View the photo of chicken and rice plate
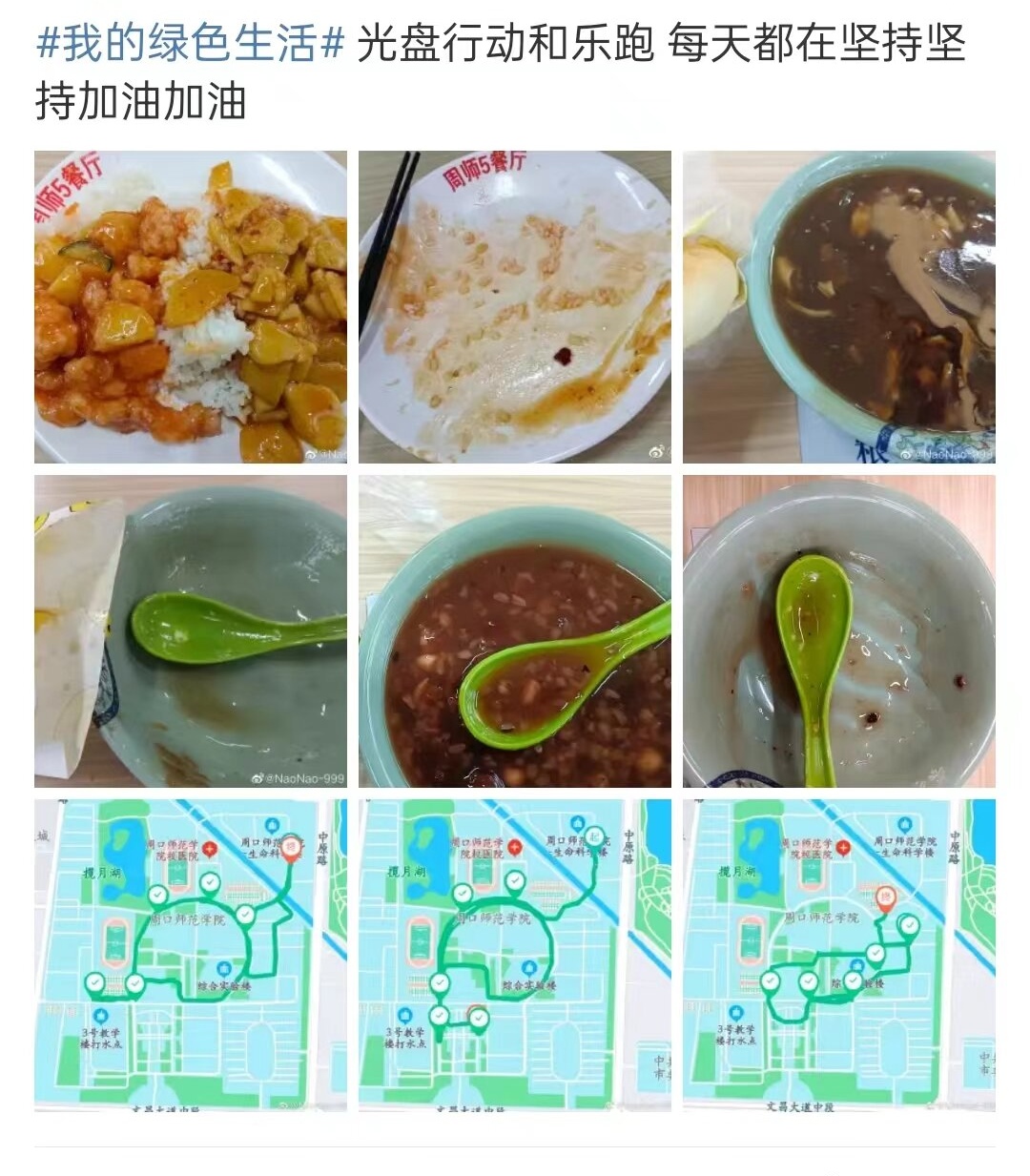This screenshot has width=1030, height=1176. pyautogui.click(x=191, y=307)
